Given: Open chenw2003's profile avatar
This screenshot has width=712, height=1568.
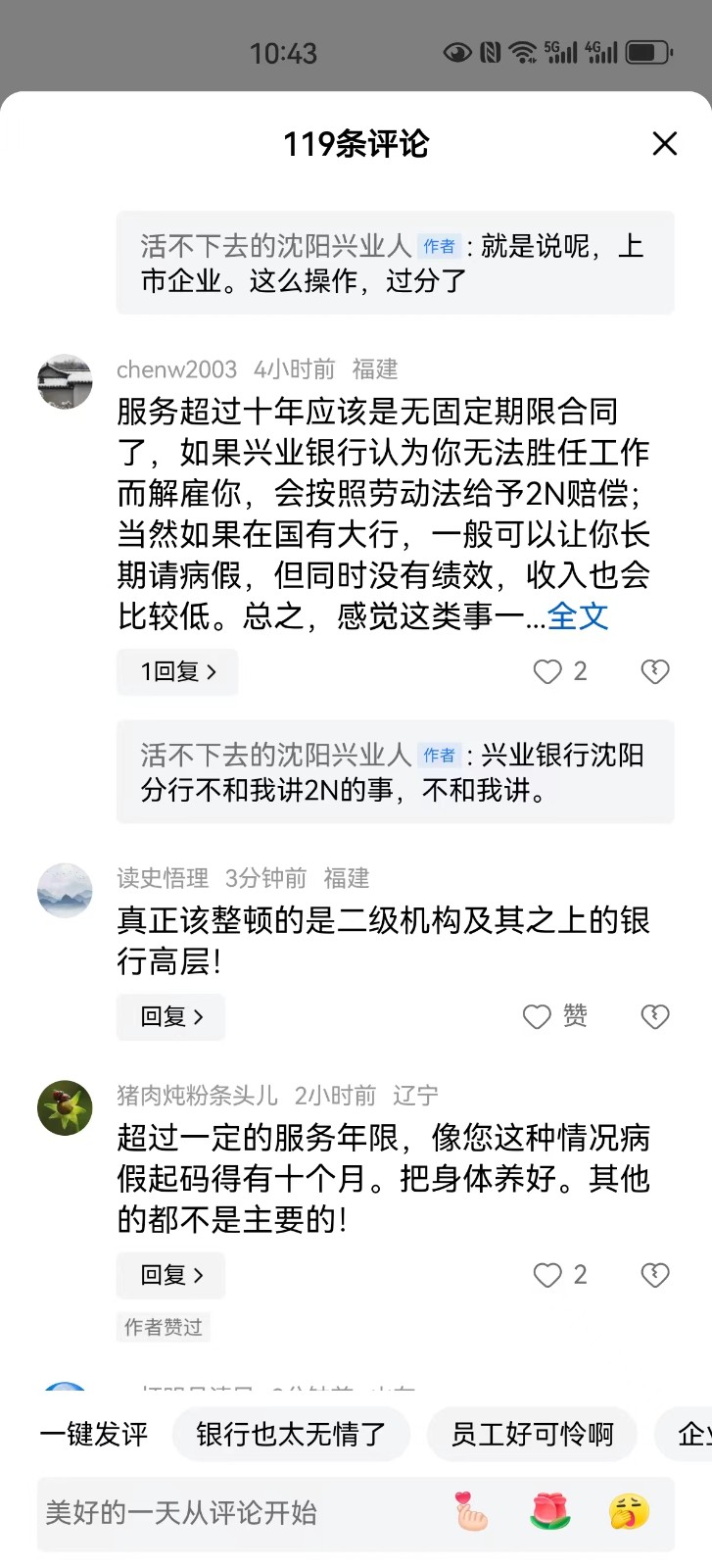Looking at the screenshot, I should (65, 381).
